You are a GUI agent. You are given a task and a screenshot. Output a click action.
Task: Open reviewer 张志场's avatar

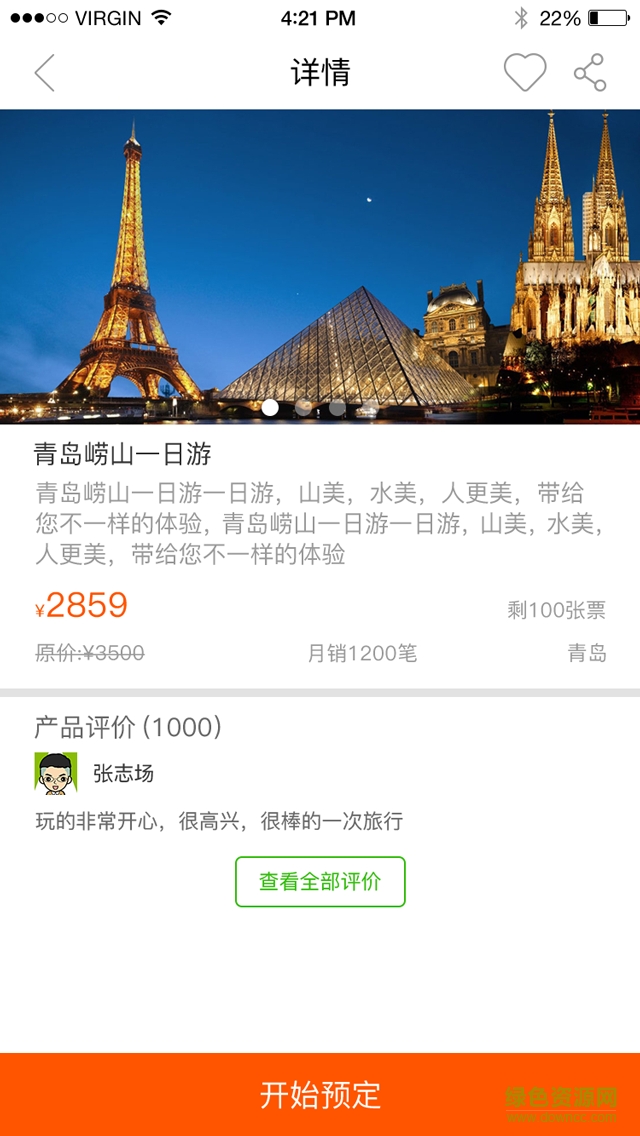56,773
